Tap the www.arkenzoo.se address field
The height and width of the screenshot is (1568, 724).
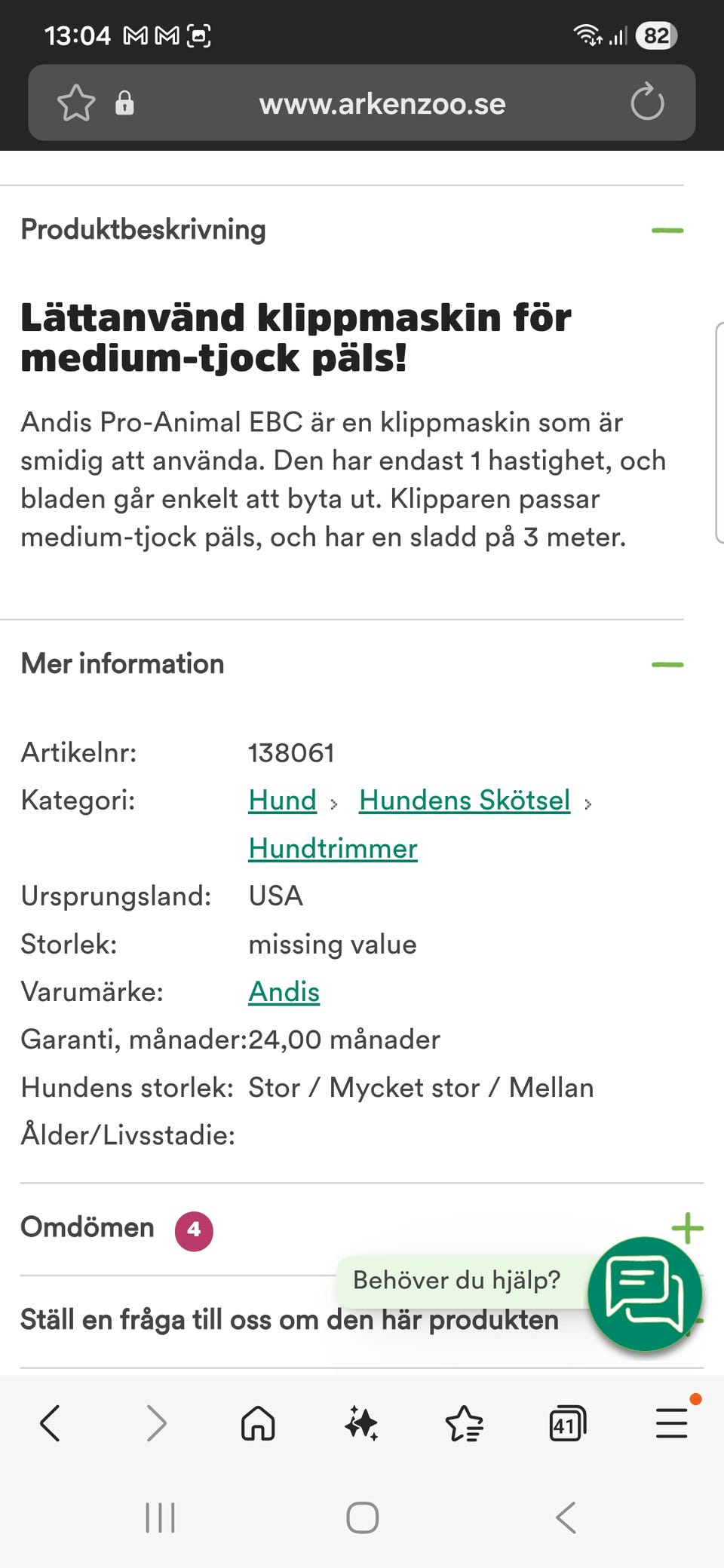pos(382,103)
